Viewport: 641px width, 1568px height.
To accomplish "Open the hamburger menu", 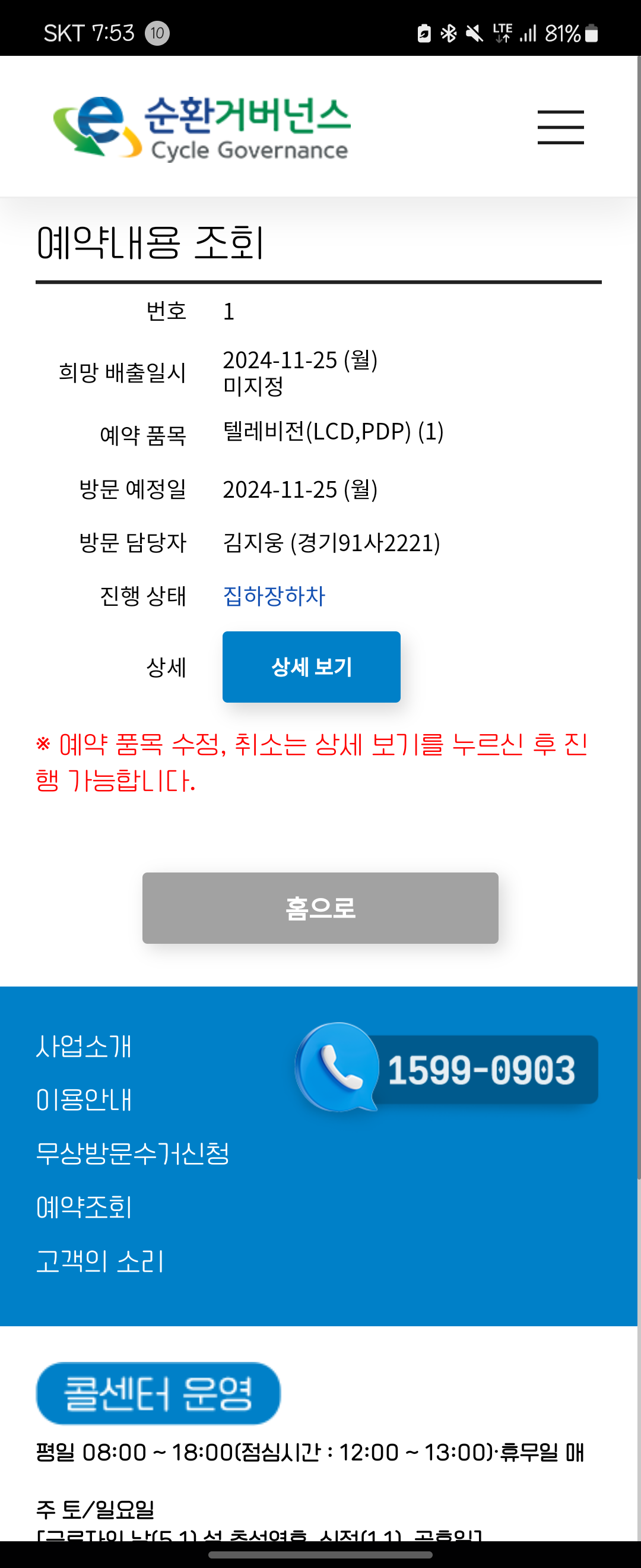I will coord(560,127).
